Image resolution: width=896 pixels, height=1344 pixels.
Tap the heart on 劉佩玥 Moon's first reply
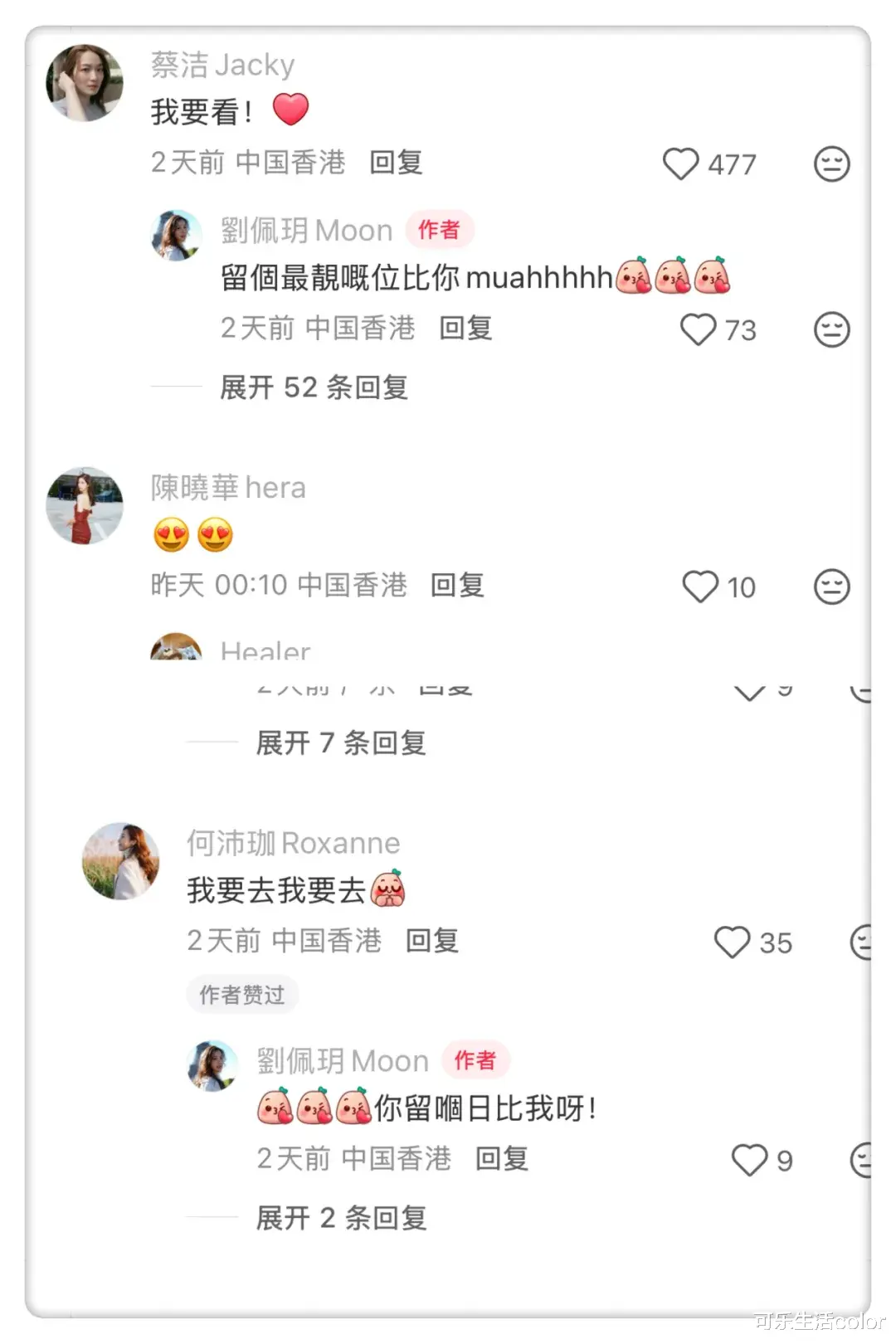pos(698,330)
